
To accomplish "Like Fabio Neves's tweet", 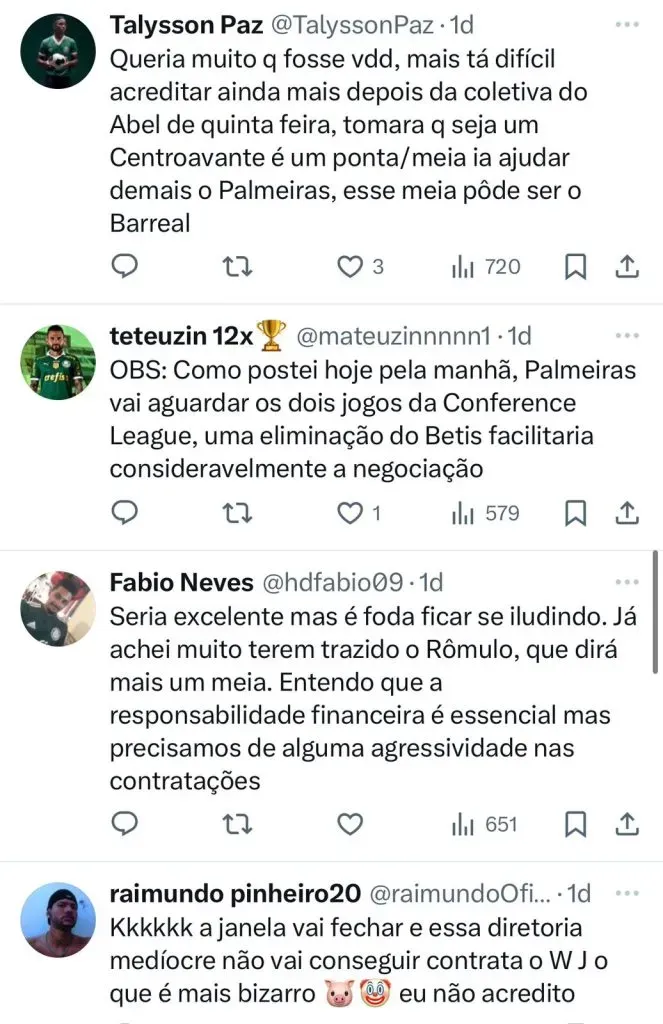I will [349, 824].
